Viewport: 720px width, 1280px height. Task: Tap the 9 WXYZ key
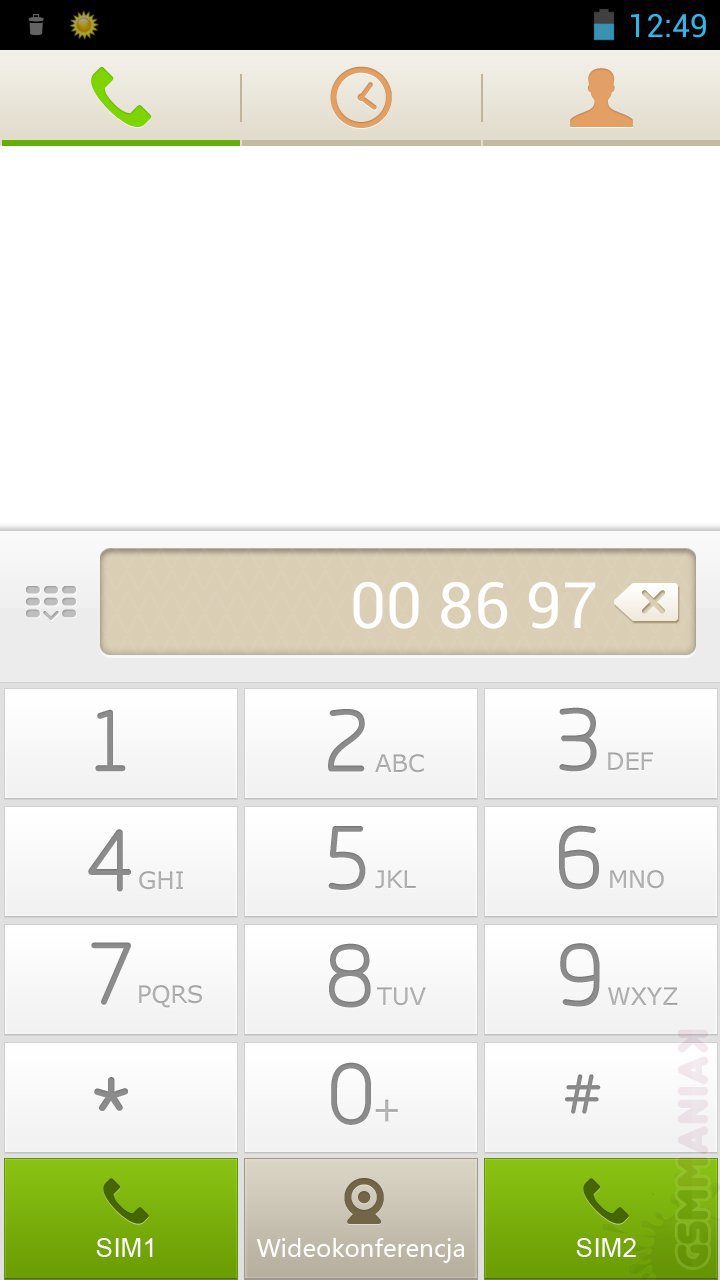tap(601, 979)
